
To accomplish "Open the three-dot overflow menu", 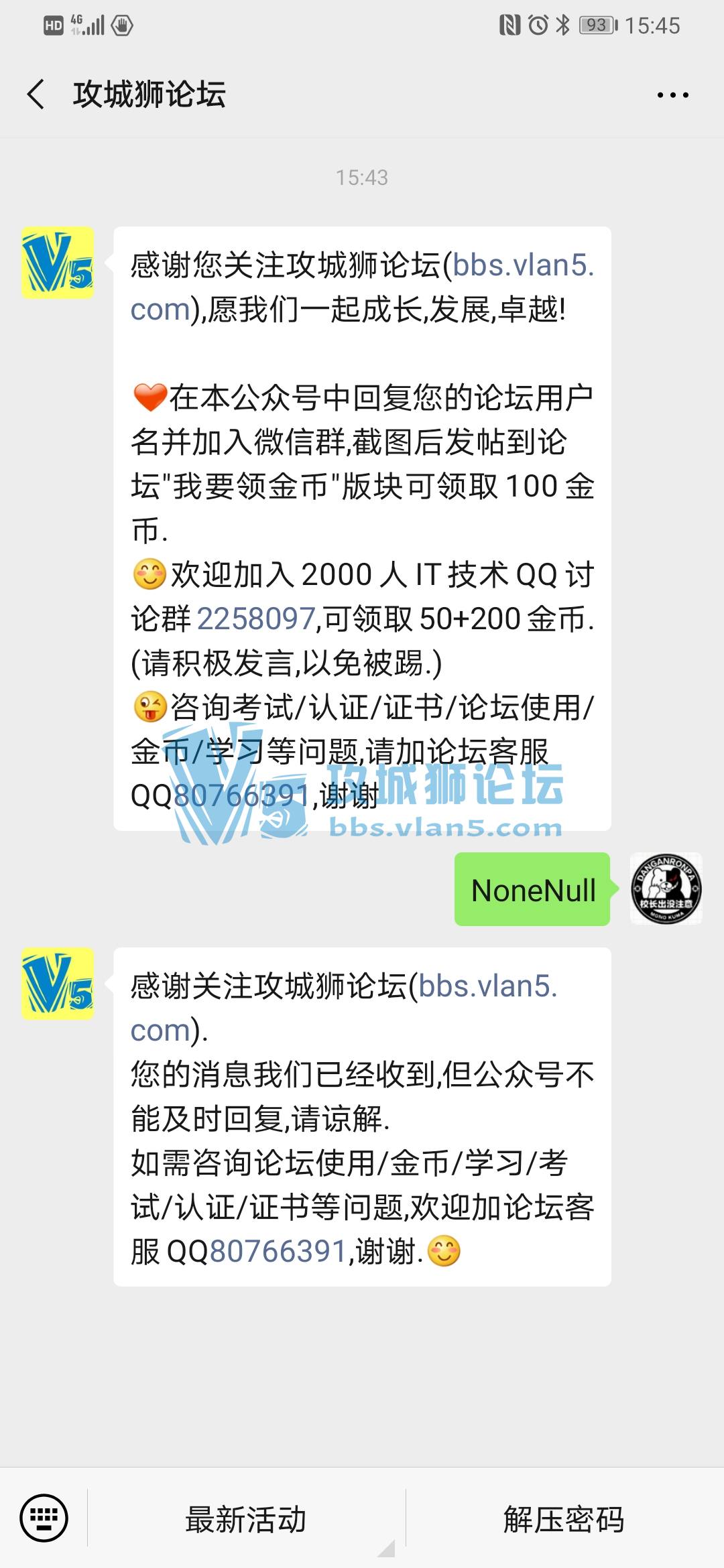I will tap(672, 95).
